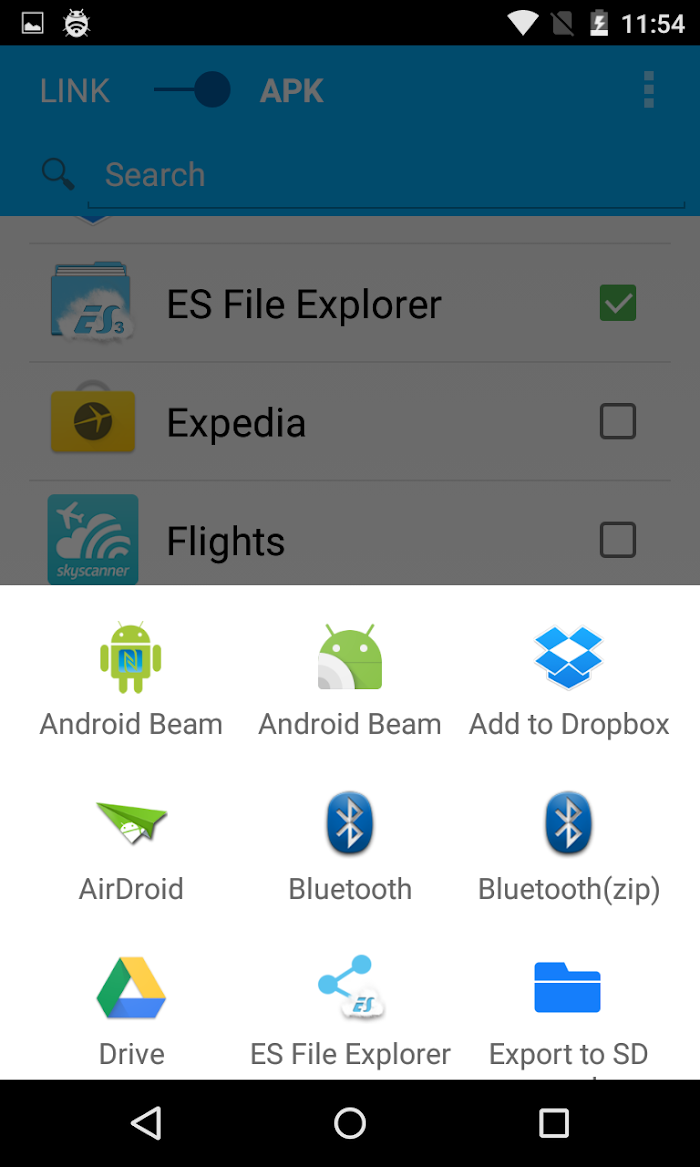
Task: Choose Export to SD
Action: coord(568,1010)
